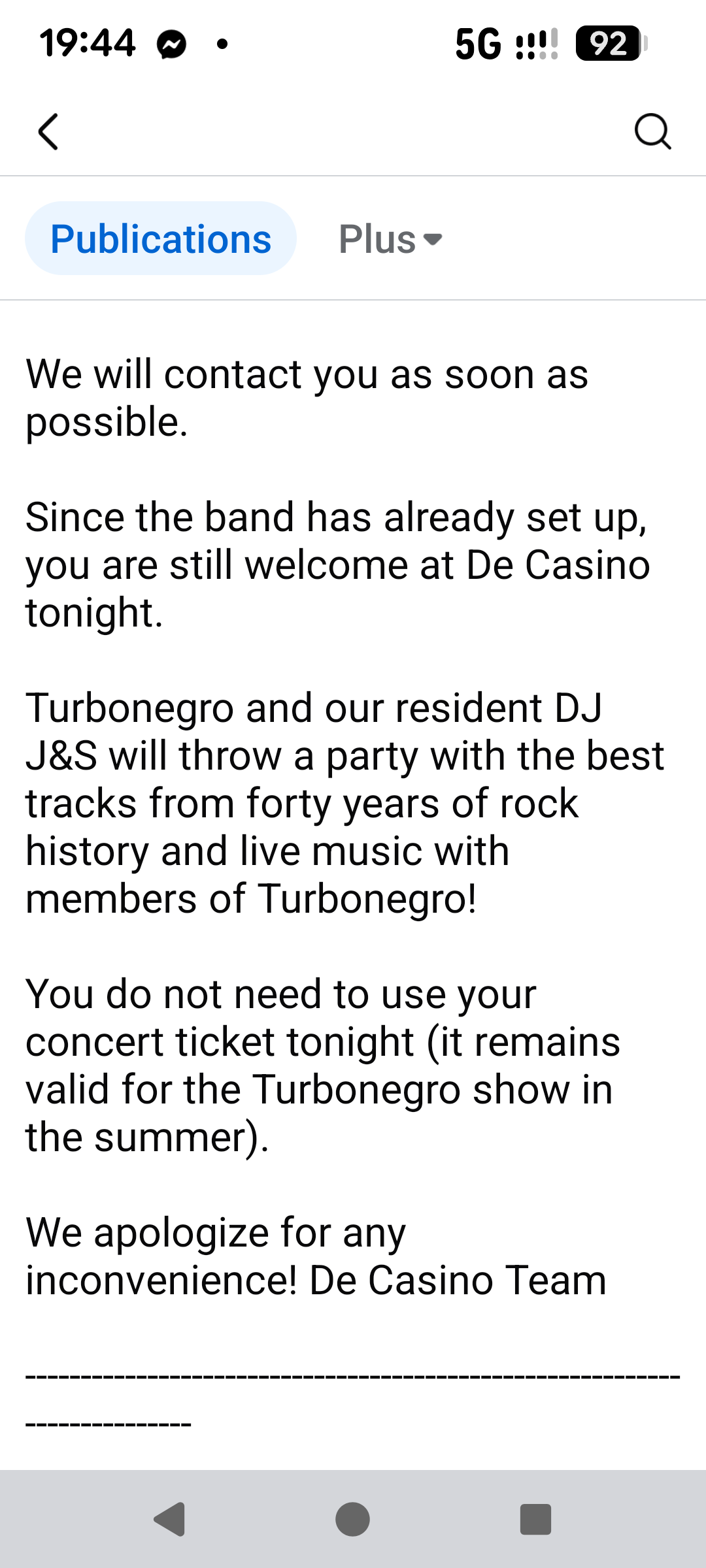Expand the Plus dropdown

click(390, 239)
